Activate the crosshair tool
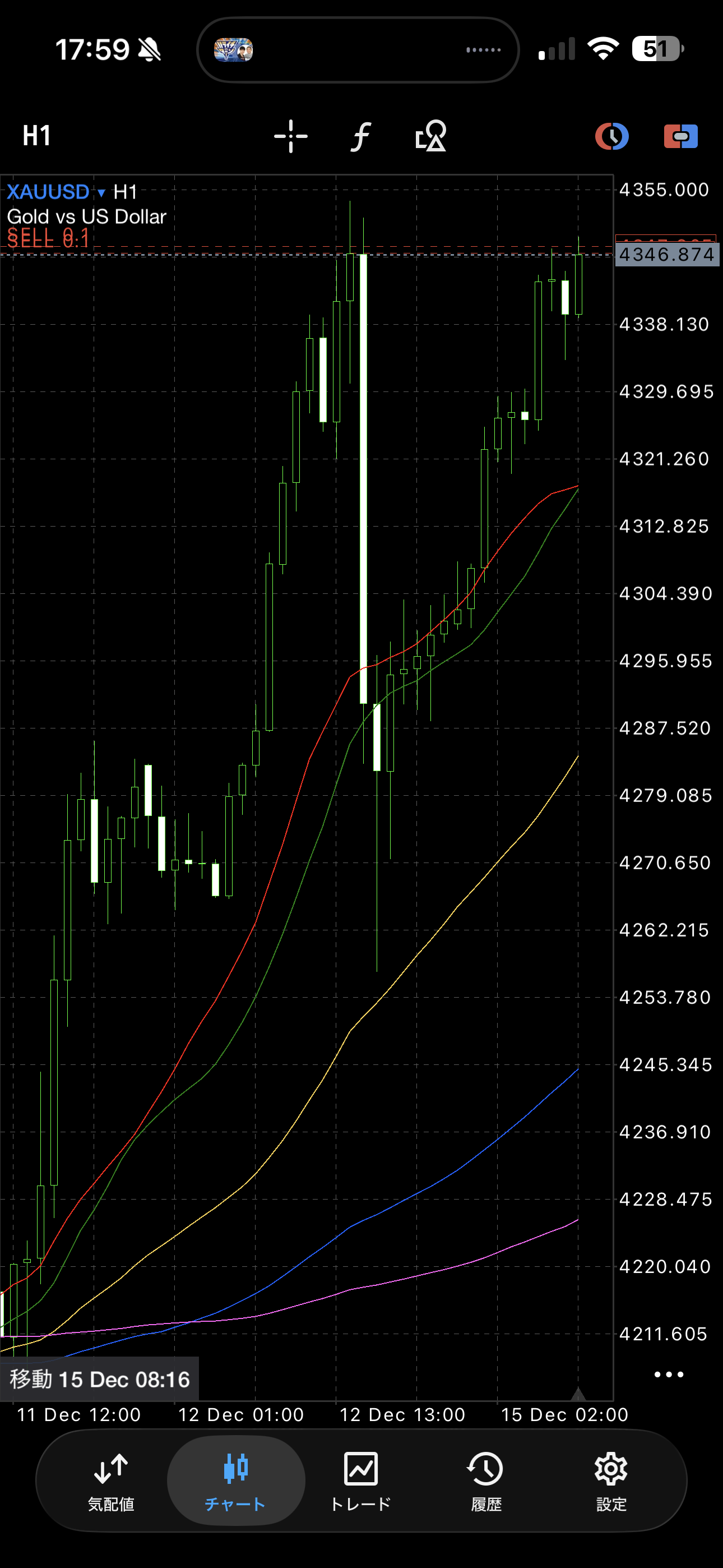 pyautogui.click(x=291, y=136)
